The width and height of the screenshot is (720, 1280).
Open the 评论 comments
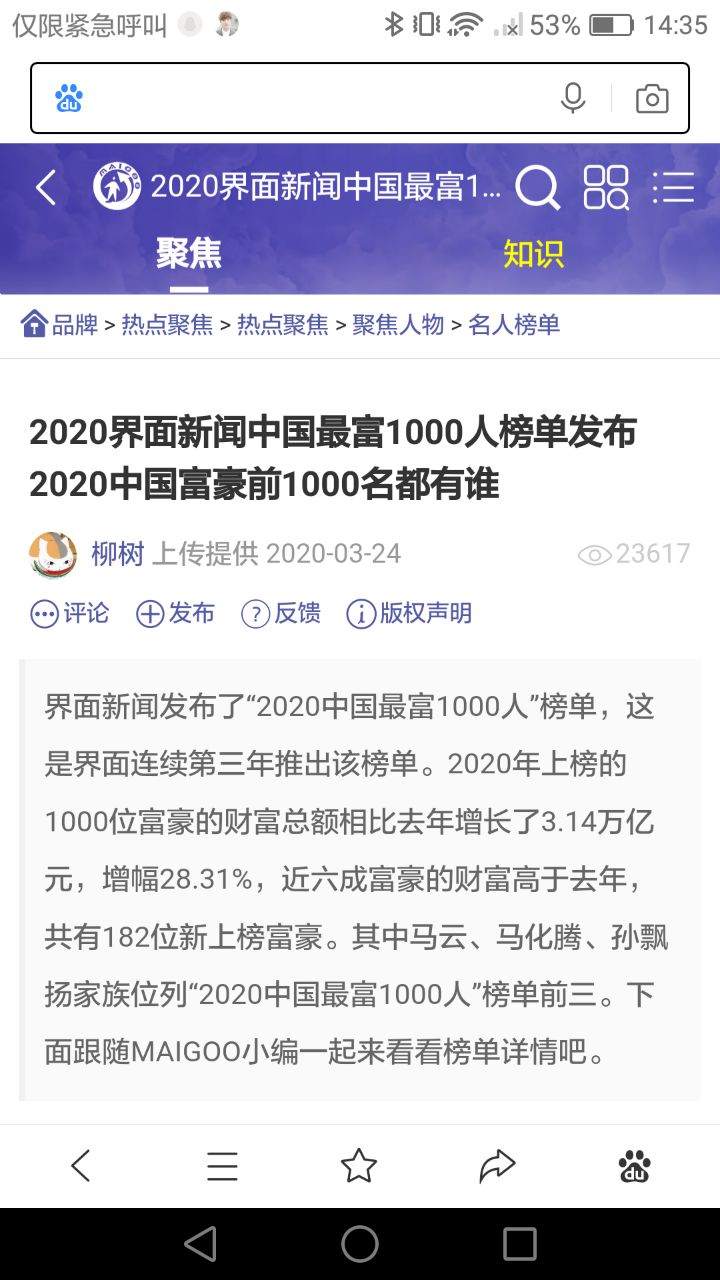[x=70, y=613]
